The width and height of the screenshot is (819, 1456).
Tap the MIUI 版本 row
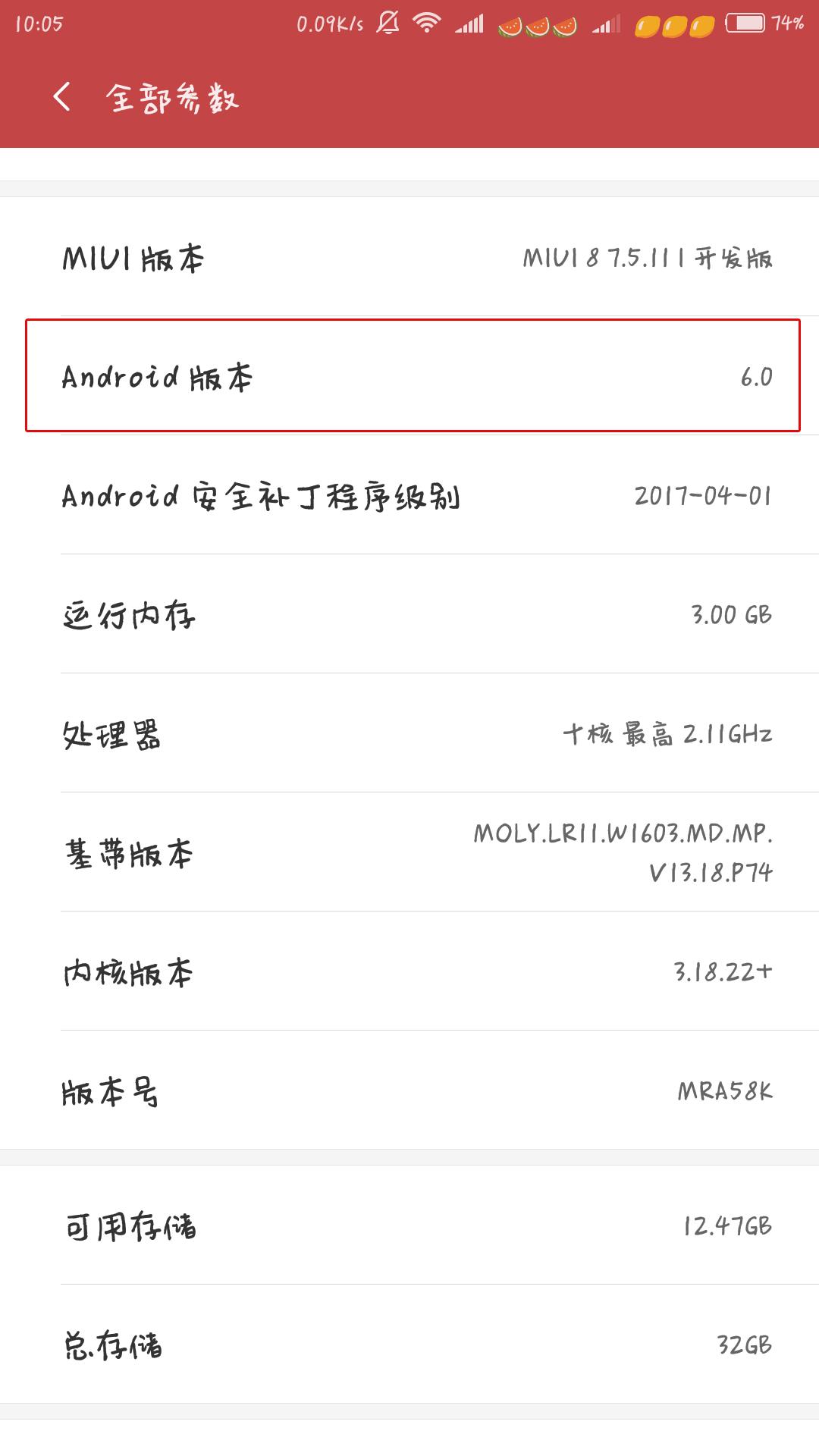[409, 258]
